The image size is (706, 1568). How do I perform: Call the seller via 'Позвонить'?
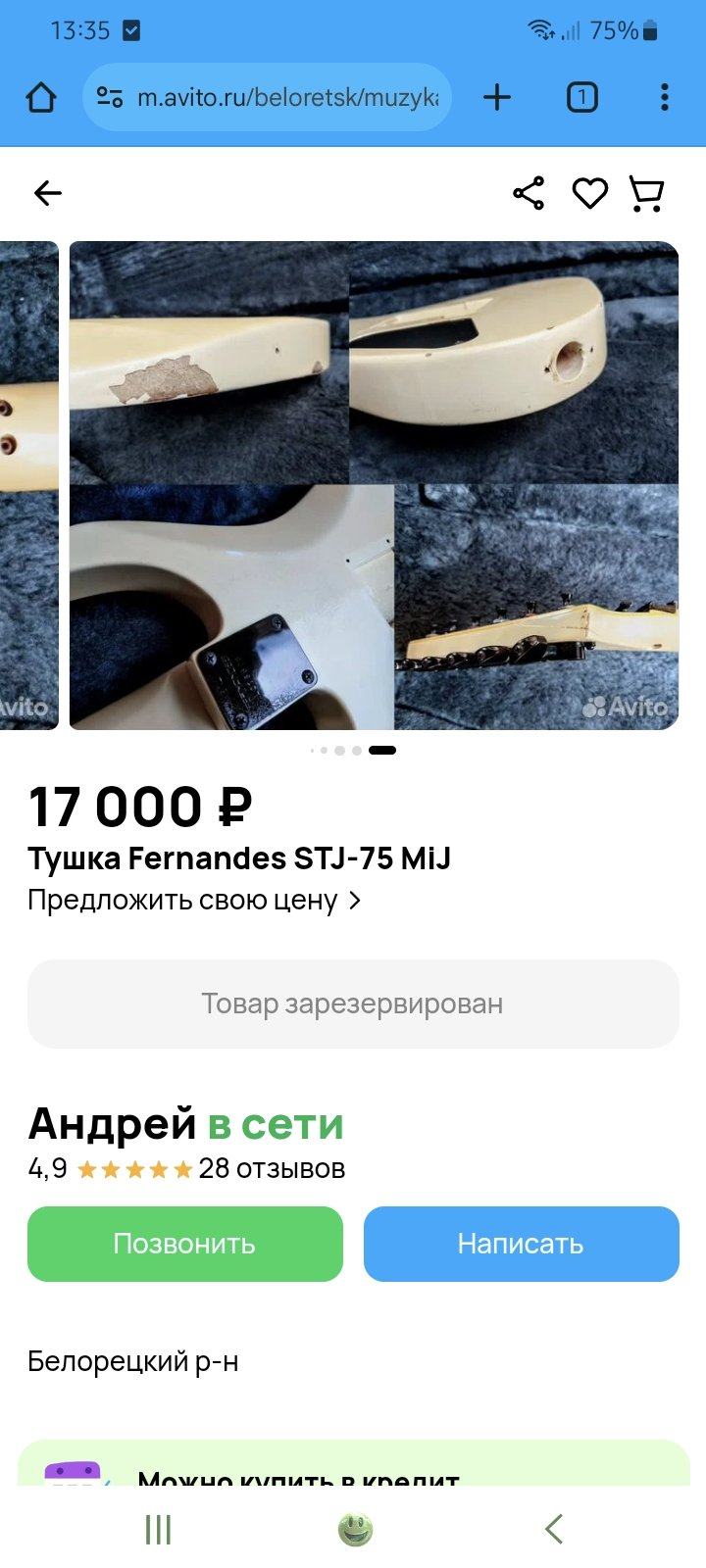click(x=185, y=1244)
